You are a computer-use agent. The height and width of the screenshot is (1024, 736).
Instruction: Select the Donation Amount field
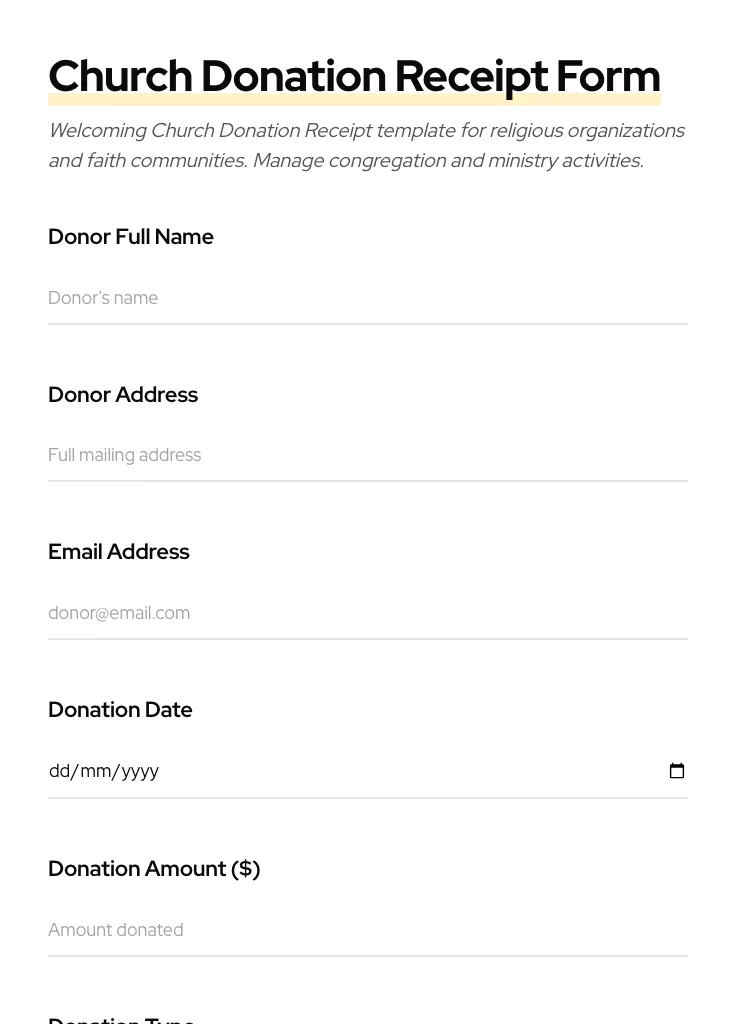(x=367, y=930)
